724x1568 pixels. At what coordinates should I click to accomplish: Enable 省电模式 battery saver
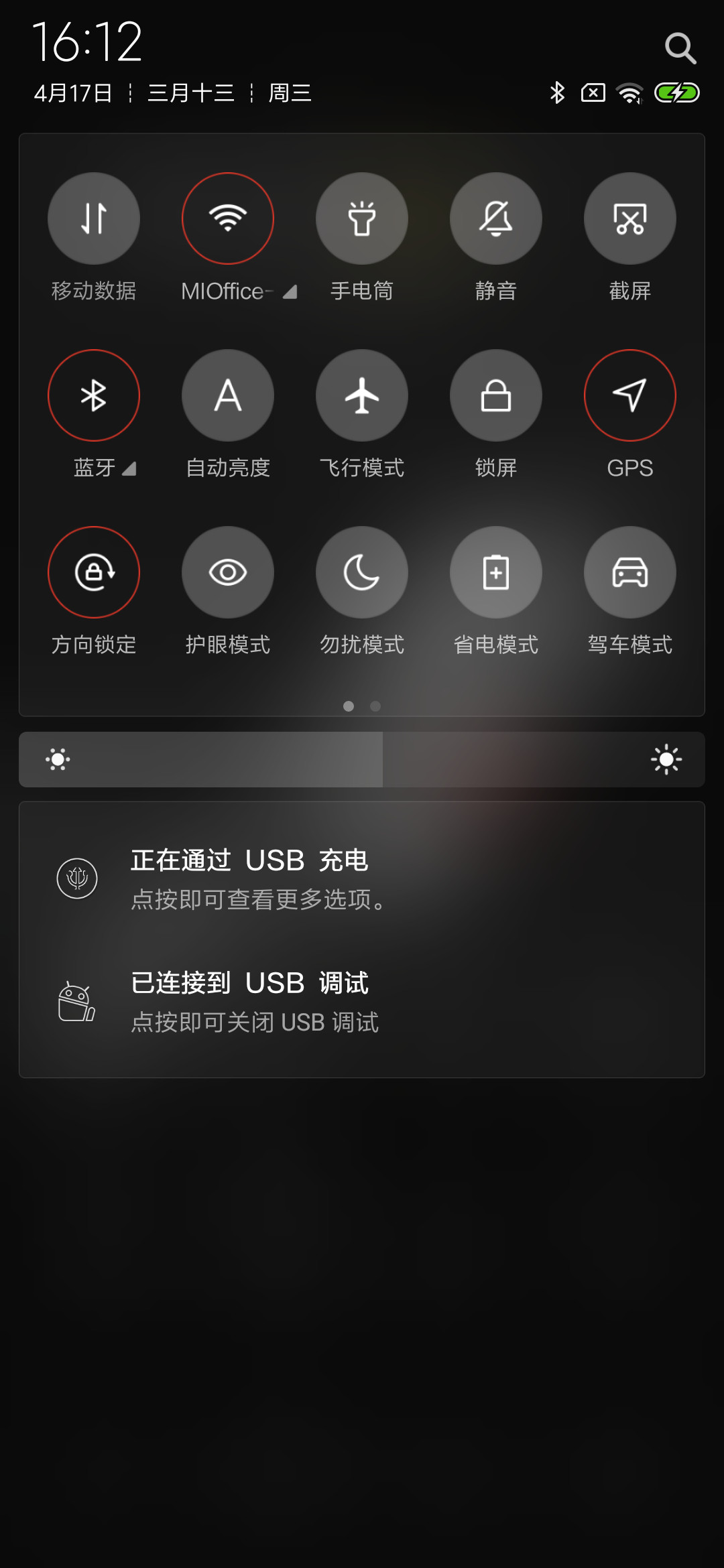click(x=496, y=572)
